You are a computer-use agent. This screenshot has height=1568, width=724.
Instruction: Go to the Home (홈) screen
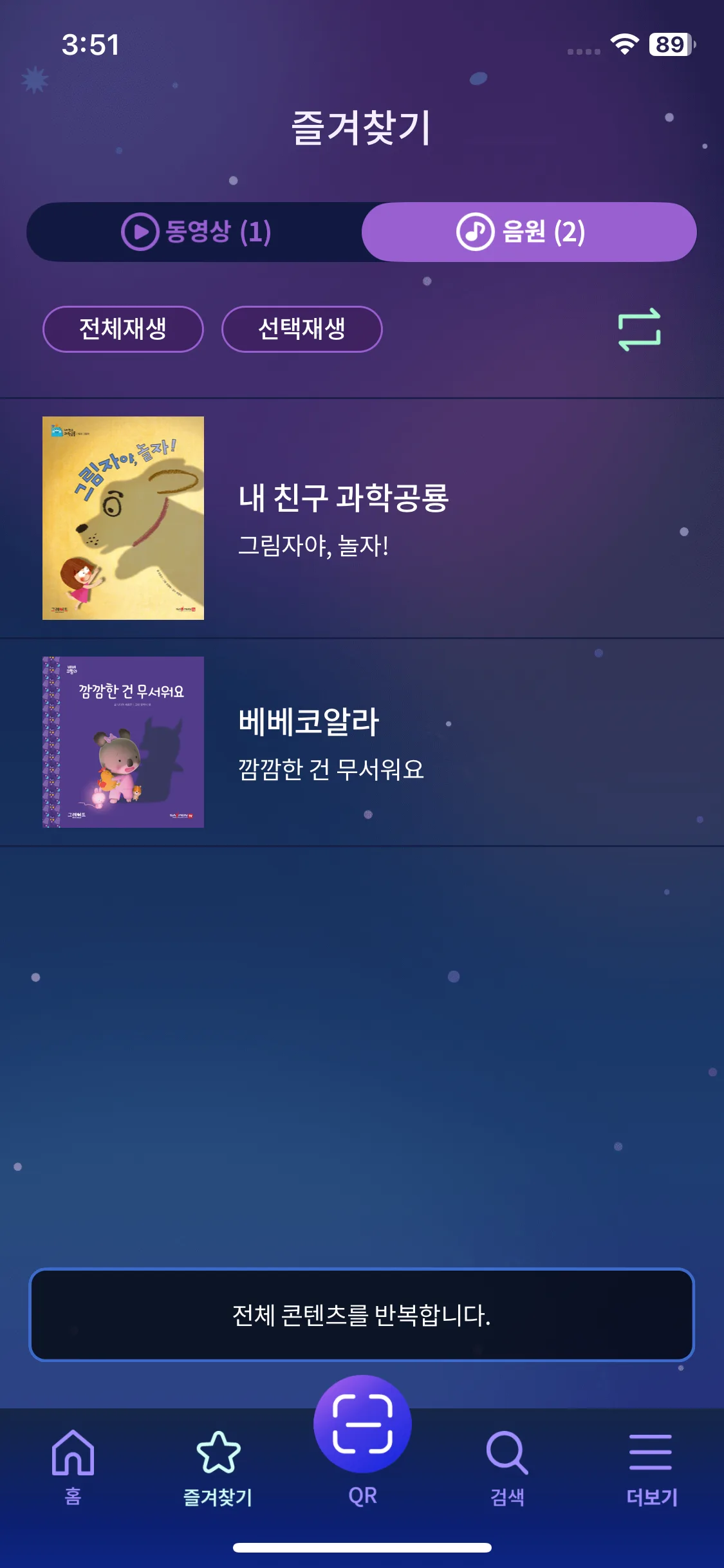coord(72,1474)
